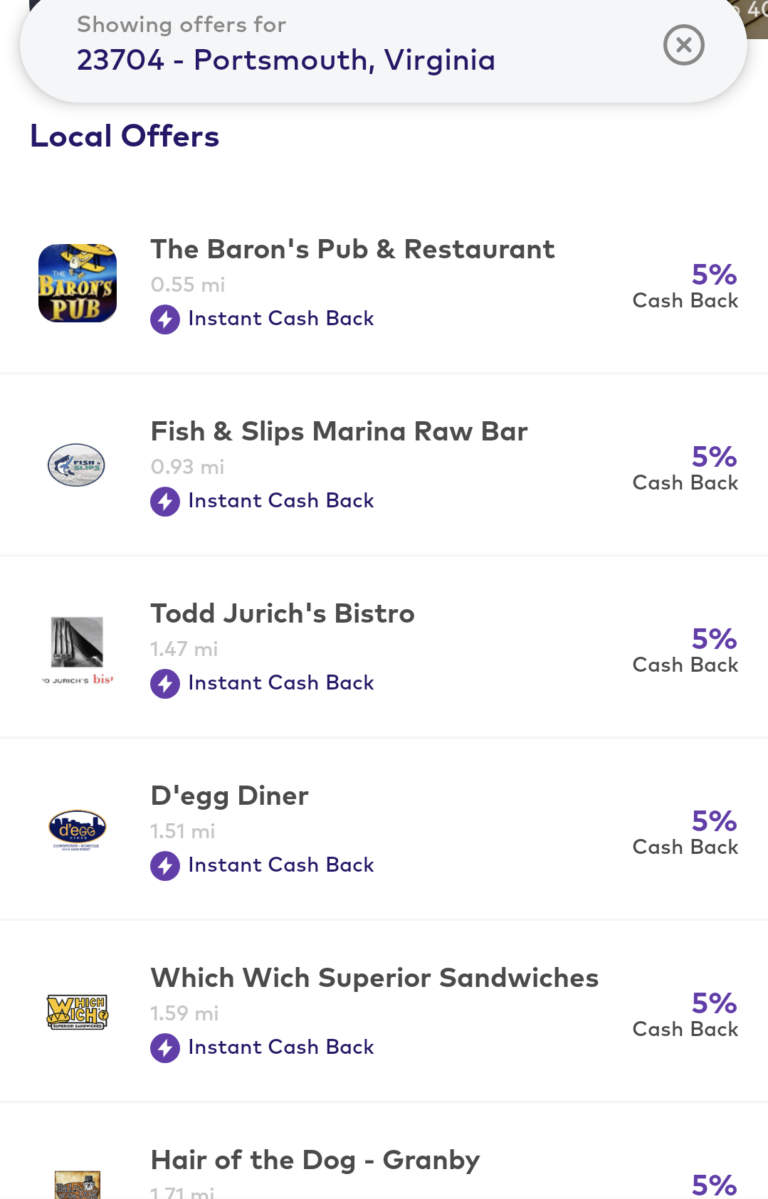Image resolution: width=768 pixels, height=1199 pixels.
Task: Click the Fish & Slips Marina Raw Bar logo
Action: point(77,466)
